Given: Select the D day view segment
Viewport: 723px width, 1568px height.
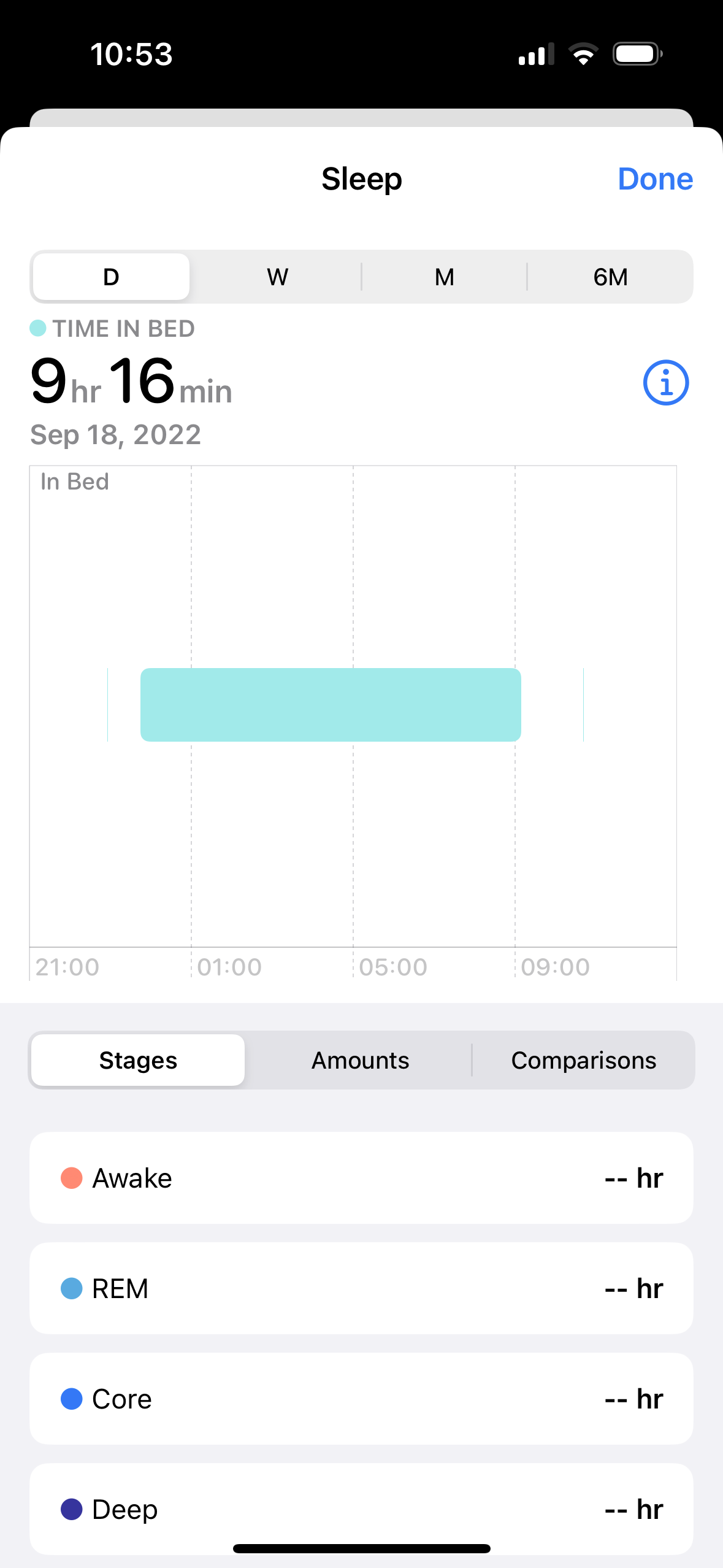Looking at the screenshot, I should 110,277.
